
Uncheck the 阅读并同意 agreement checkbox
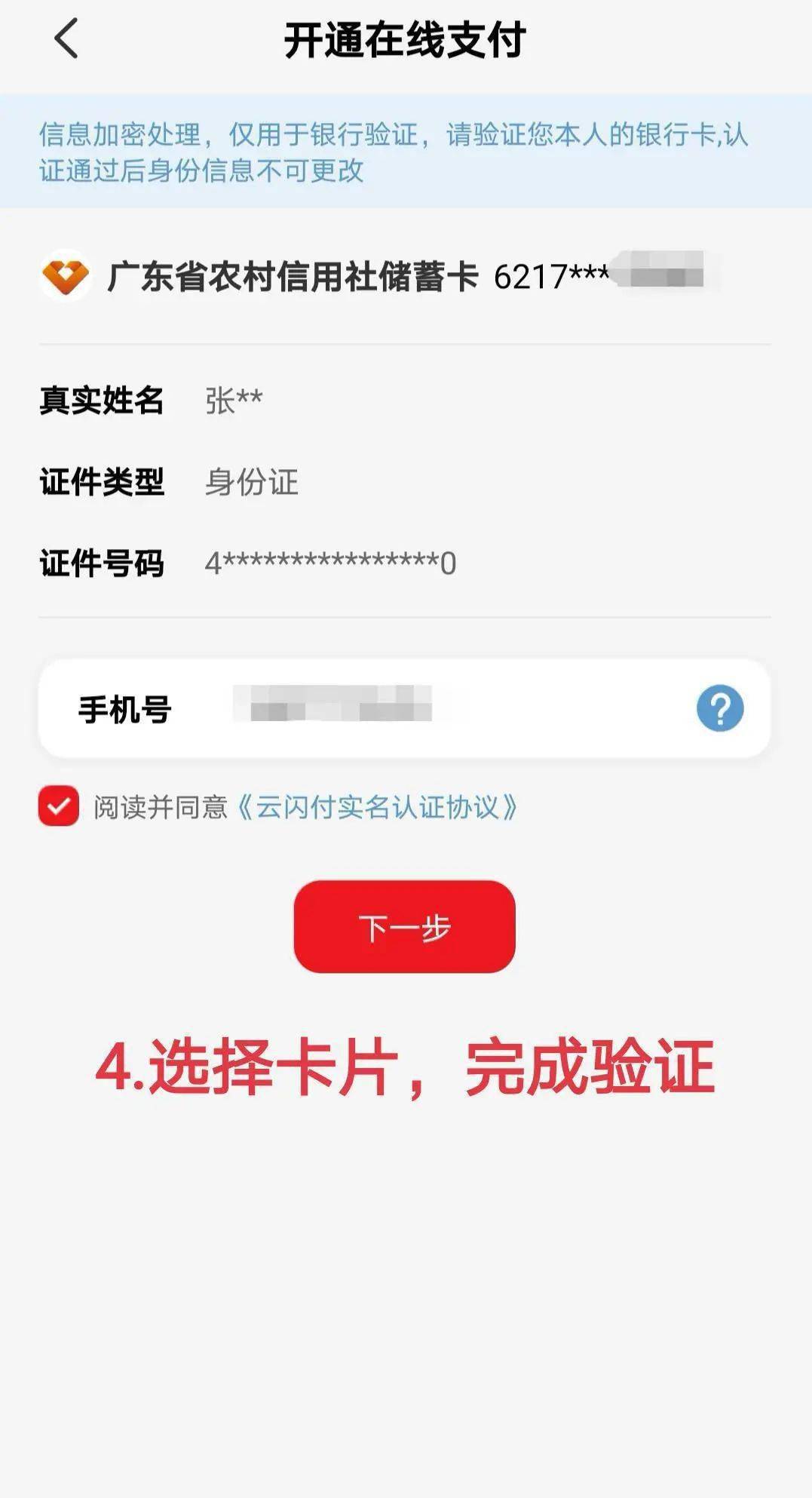coord(59,806)
